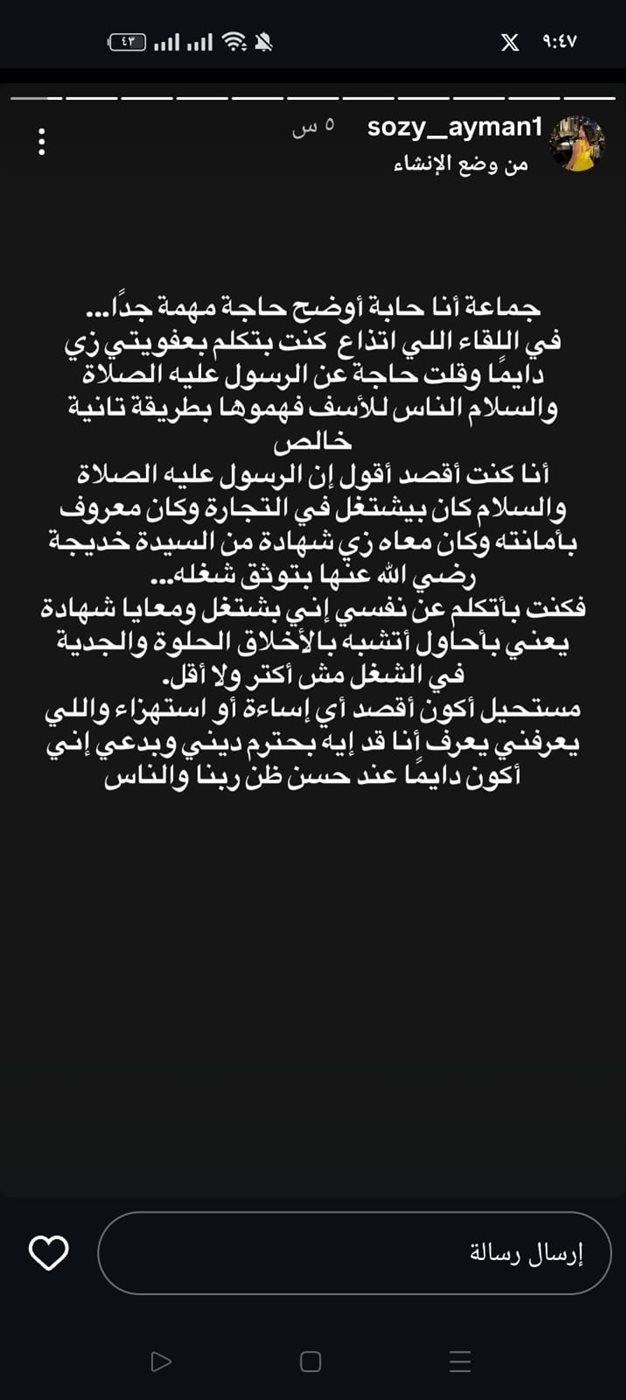
Task: Tap the system home button
Action: point(311,1361)
